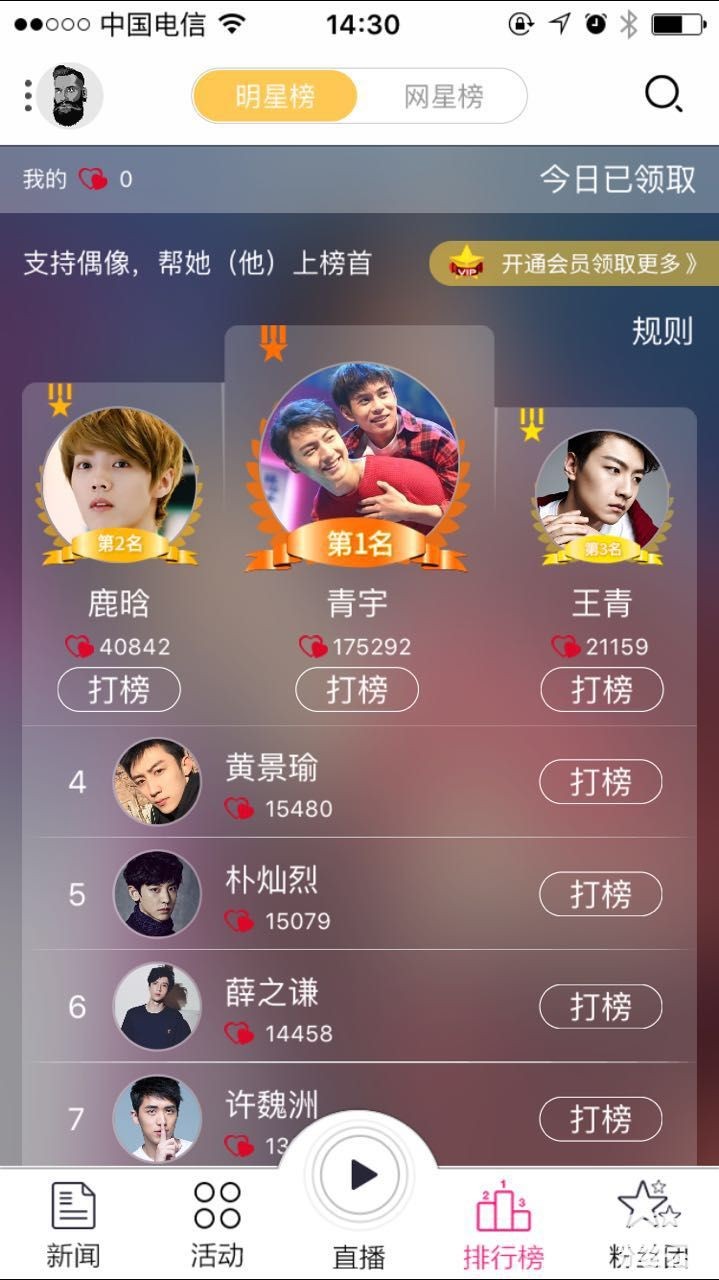Open the 规则 rules link
This screenshot has width=719, height=1280.
[662, 331]
